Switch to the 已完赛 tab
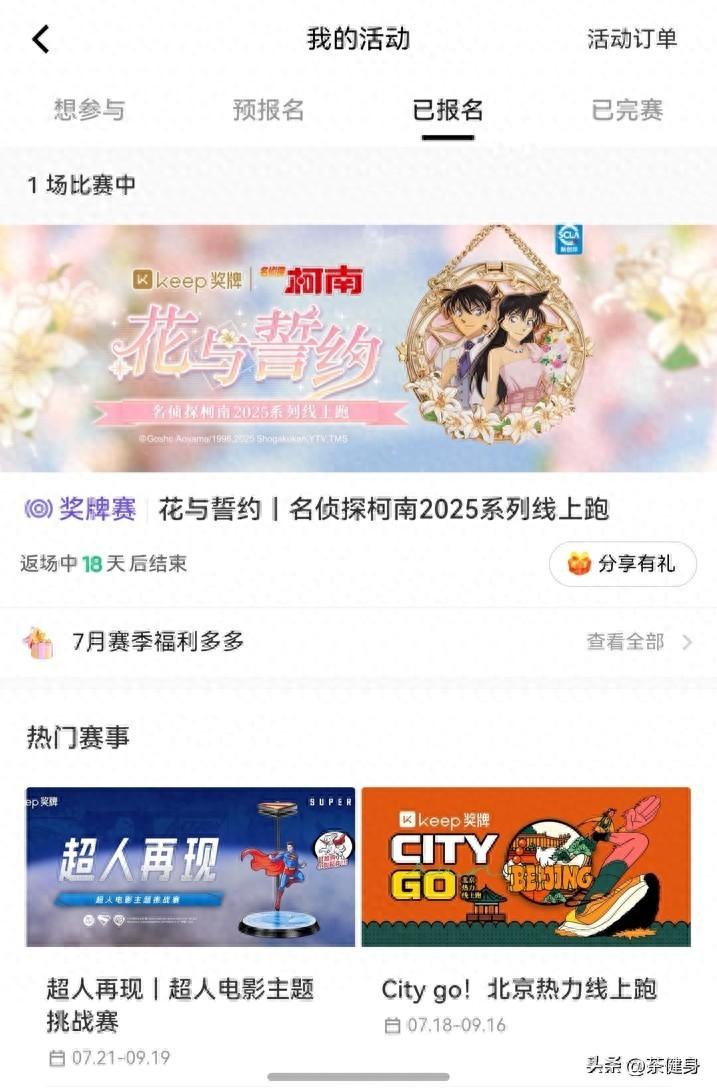 click(627, 110)
